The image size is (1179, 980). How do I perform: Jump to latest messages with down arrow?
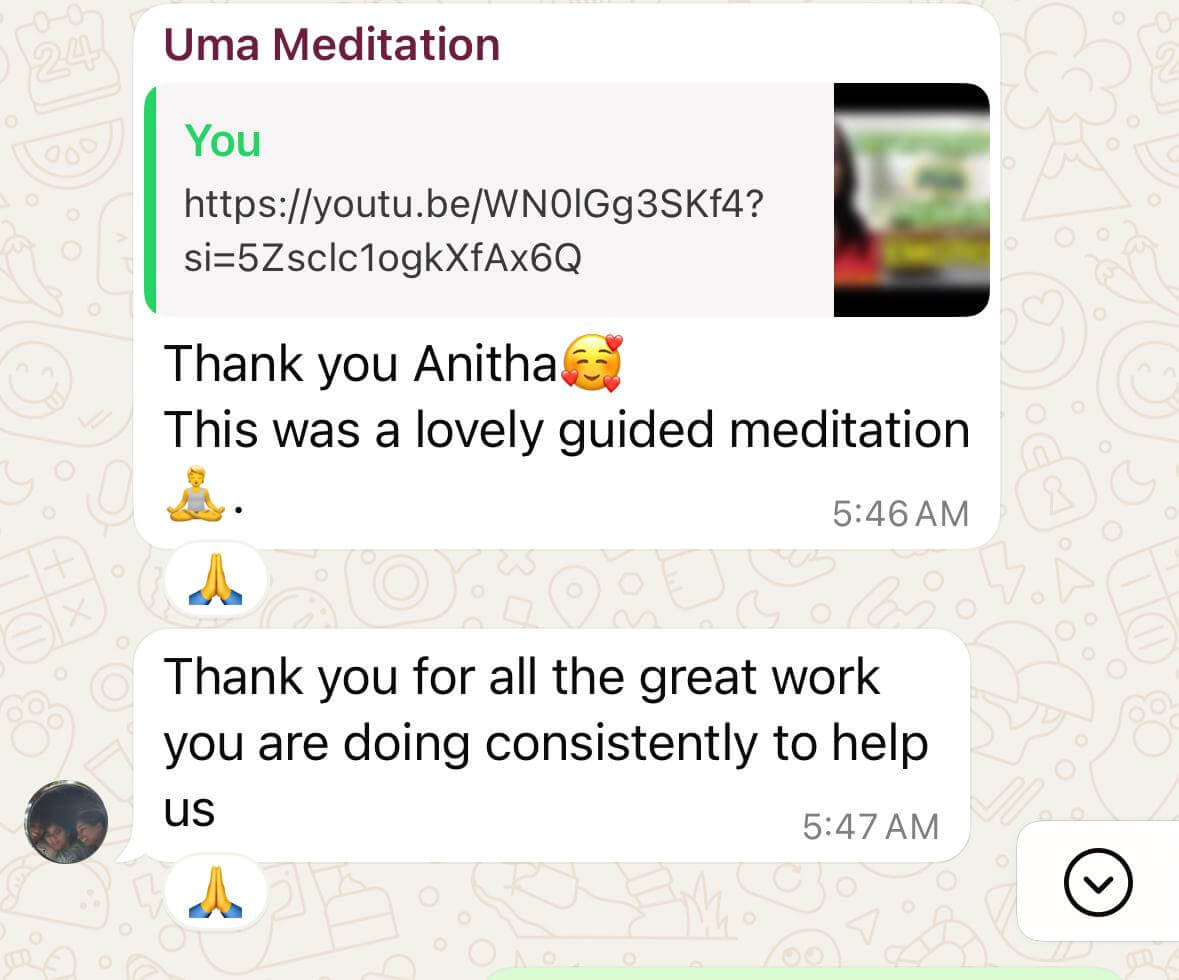(1098, 882)
